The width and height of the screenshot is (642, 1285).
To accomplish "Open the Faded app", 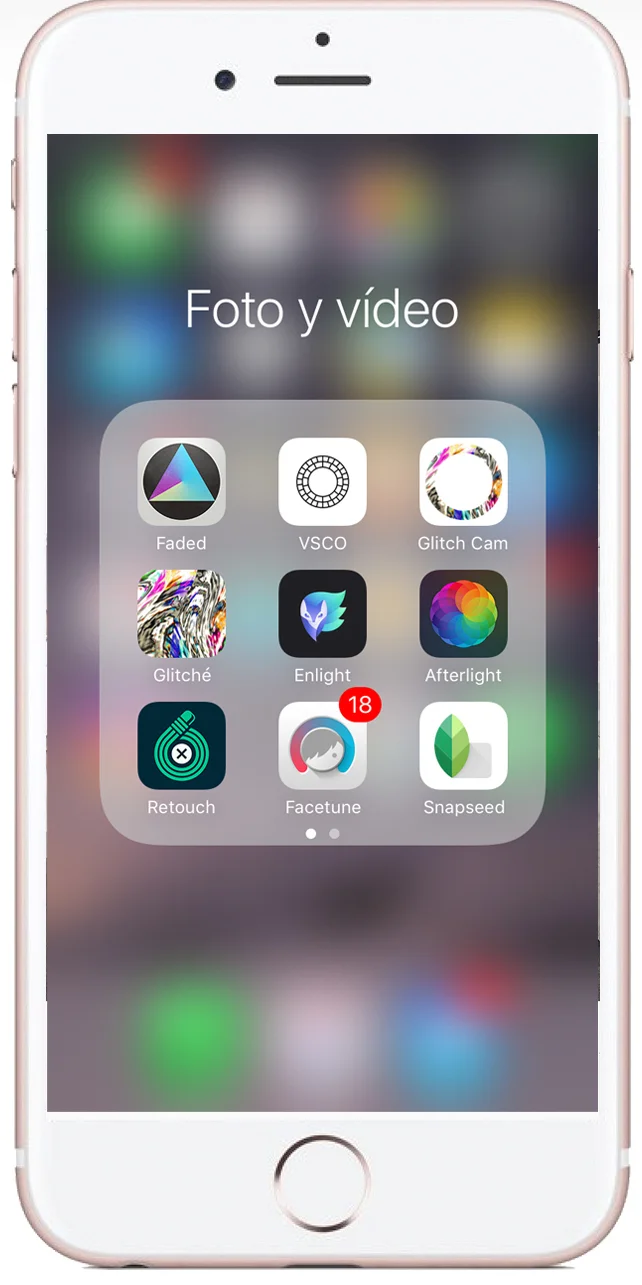I will point(181,482).
